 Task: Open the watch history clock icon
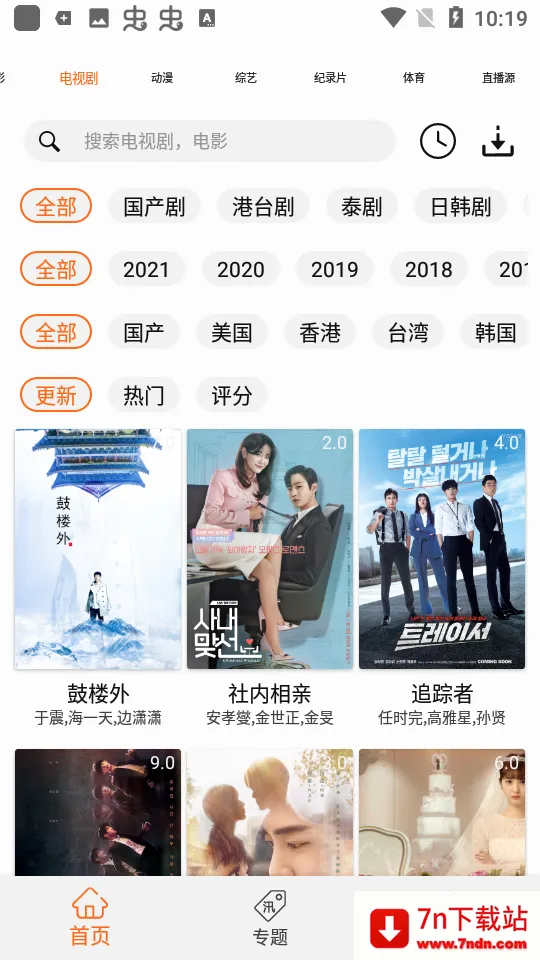438,141
